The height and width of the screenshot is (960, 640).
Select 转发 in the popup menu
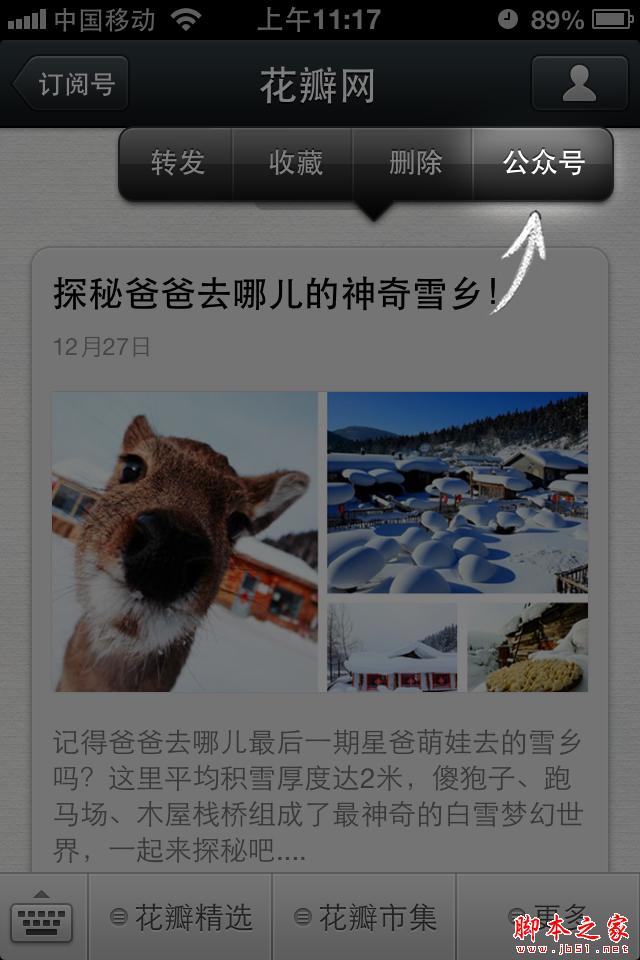[x=177, y=163]
